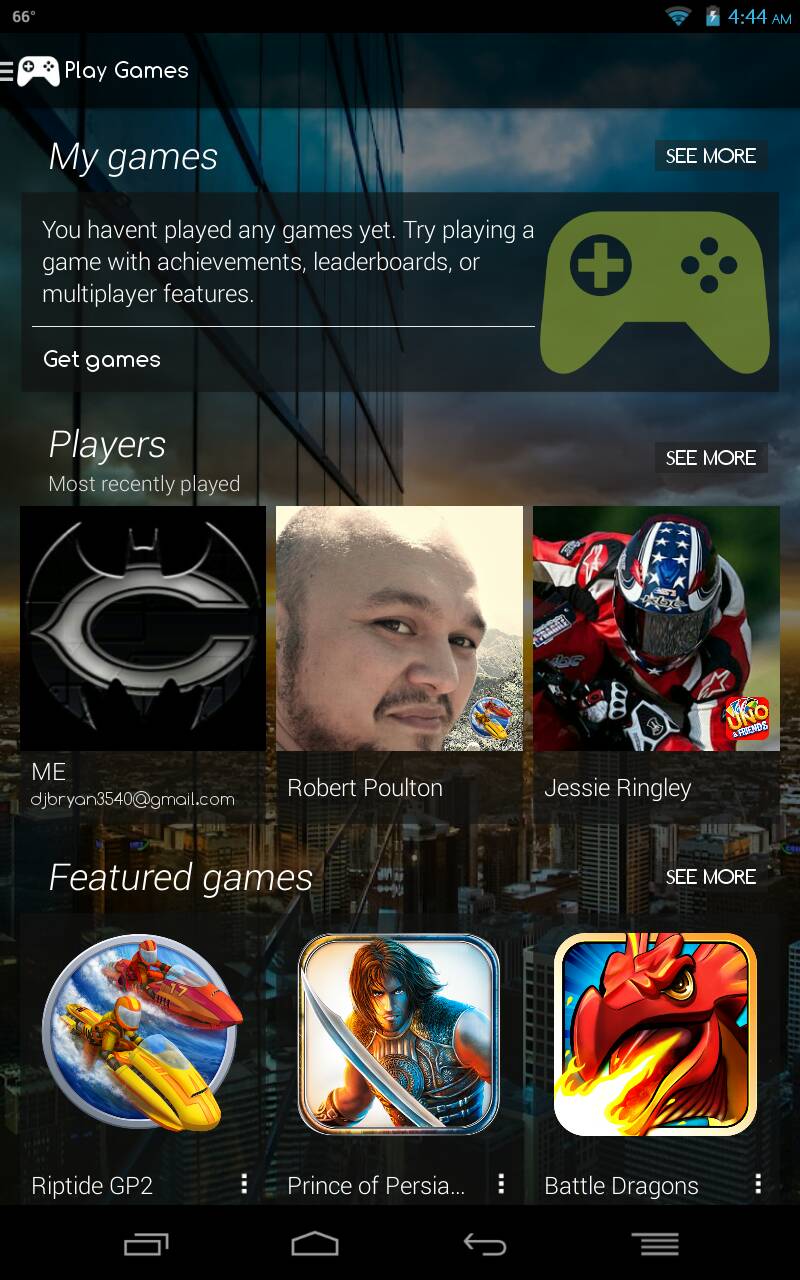Viewport: 800px width, 1280px height.
Task: Open the Play Games navigation drawer
Action: click(28, 71)
